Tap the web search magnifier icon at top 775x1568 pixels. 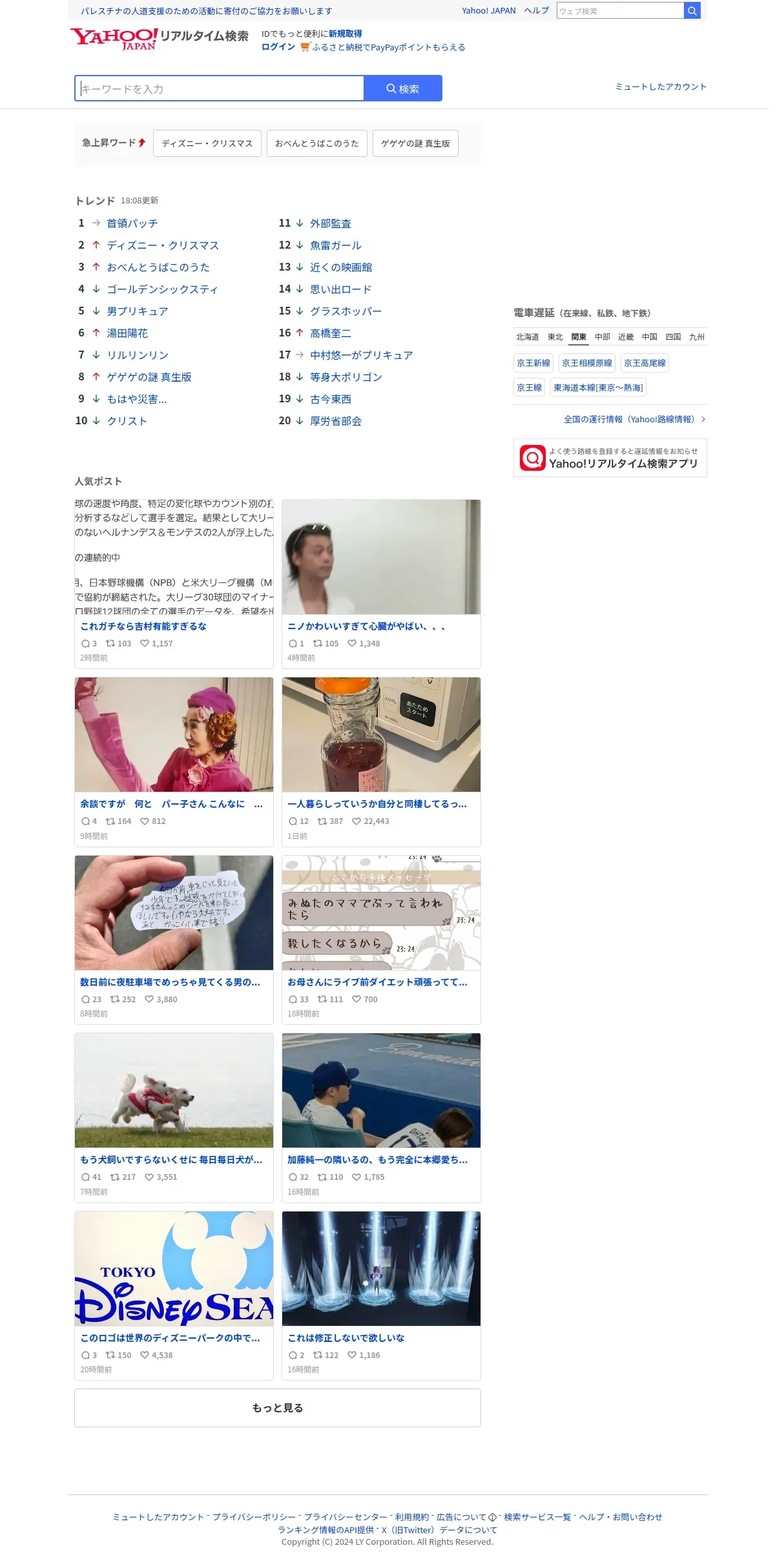tap(692, 10)
